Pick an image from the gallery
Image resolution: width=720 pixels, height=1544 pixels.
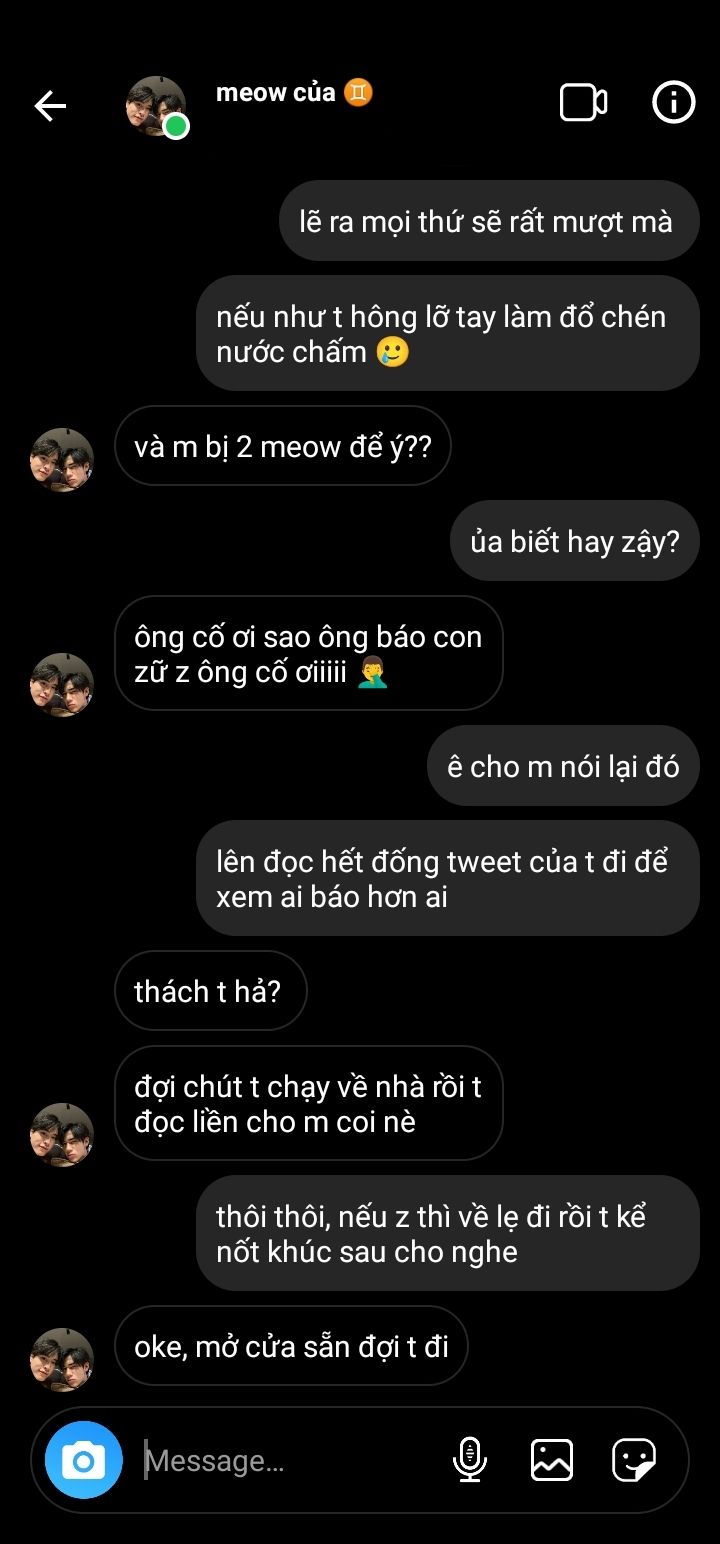(x=552, y=1460)
